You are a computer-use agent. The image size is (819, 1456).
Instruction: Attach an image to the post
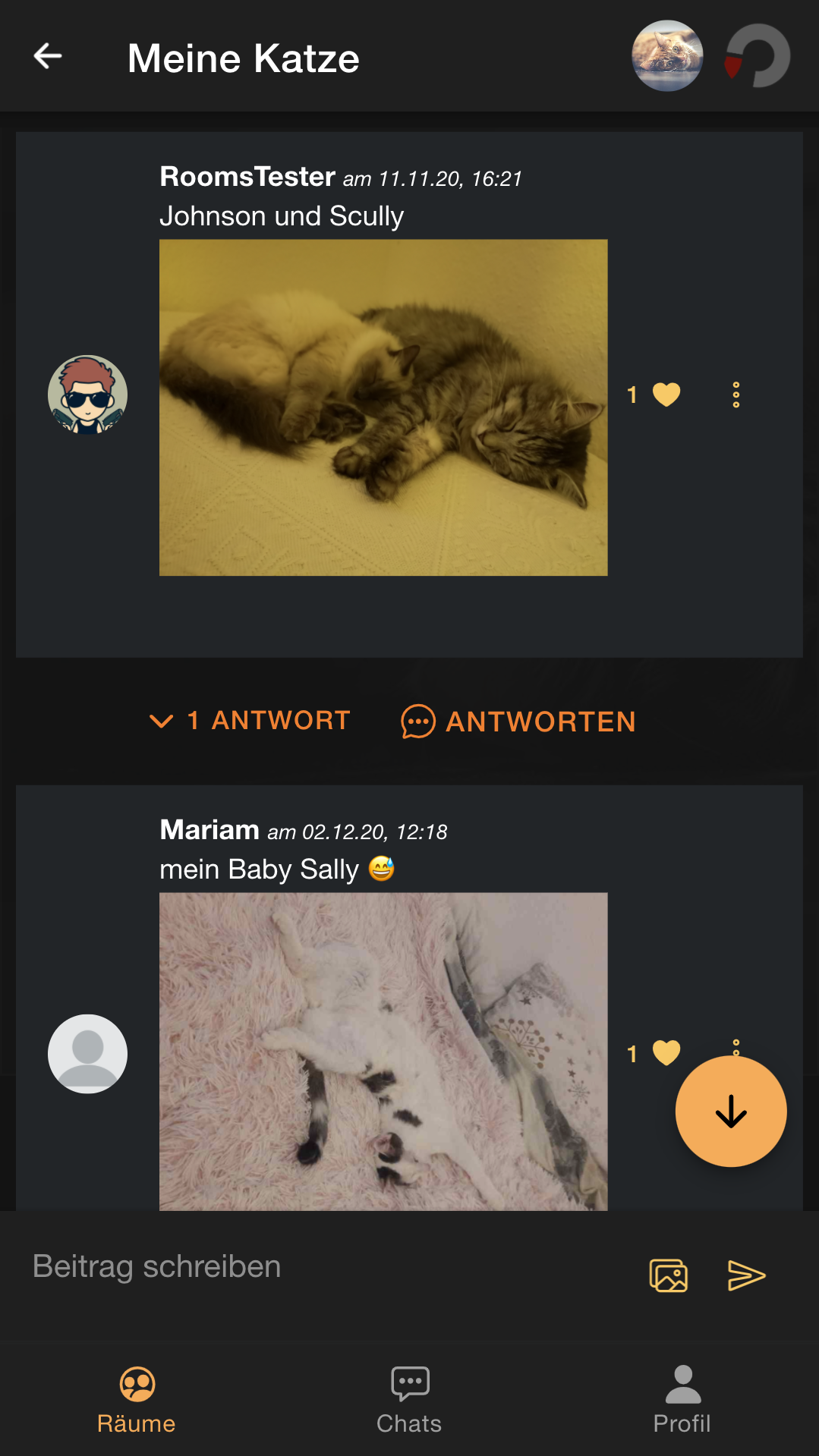(669, 1275)
